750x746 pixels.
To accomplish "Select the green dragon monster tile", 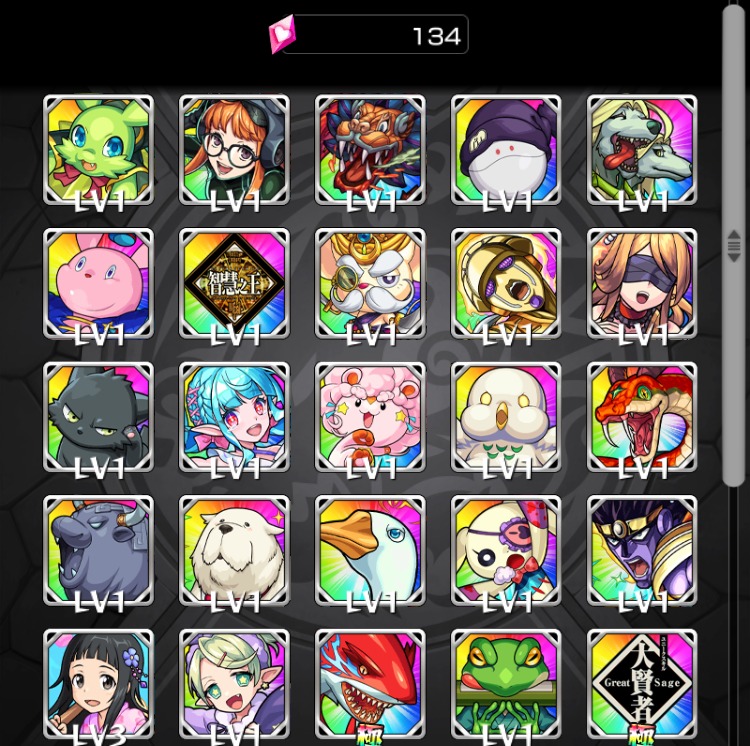I will pyautogui.click(x=98, y=150).
